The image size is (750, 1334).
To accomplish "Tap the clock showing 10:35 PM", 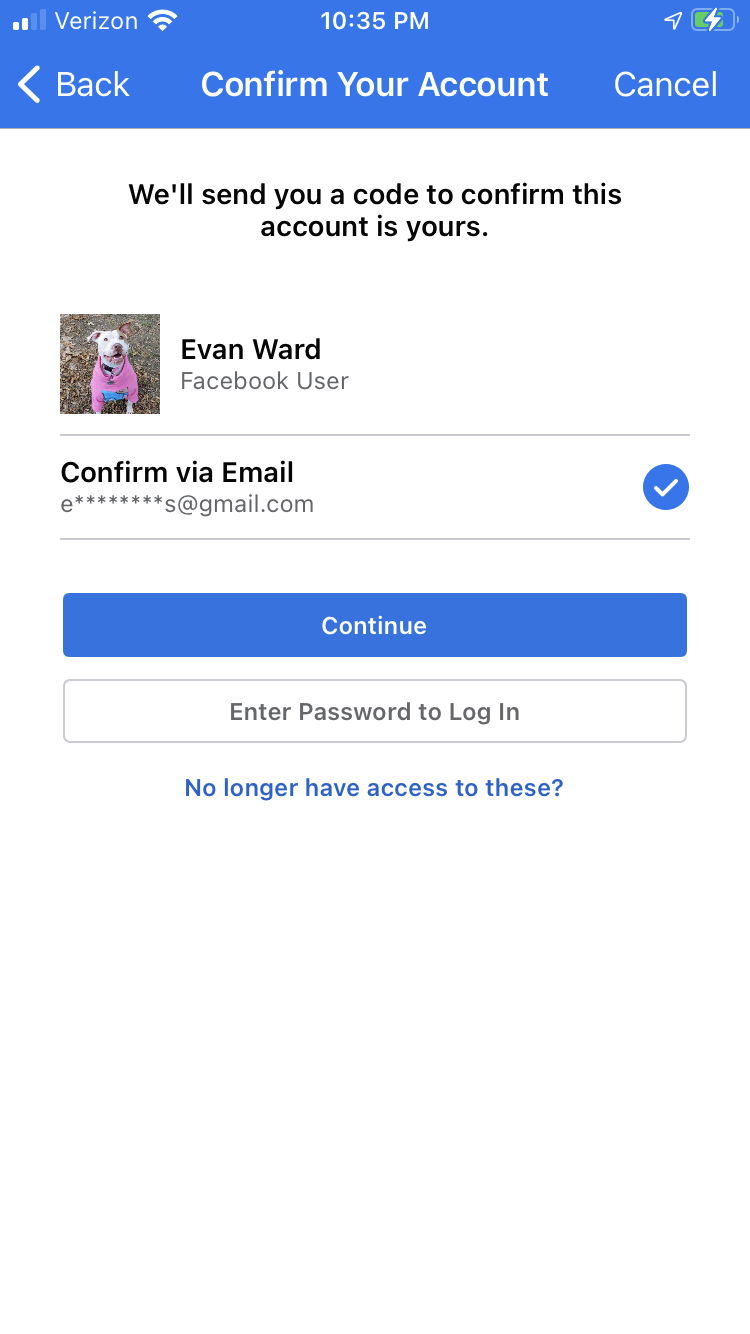I will click(375, 20).
